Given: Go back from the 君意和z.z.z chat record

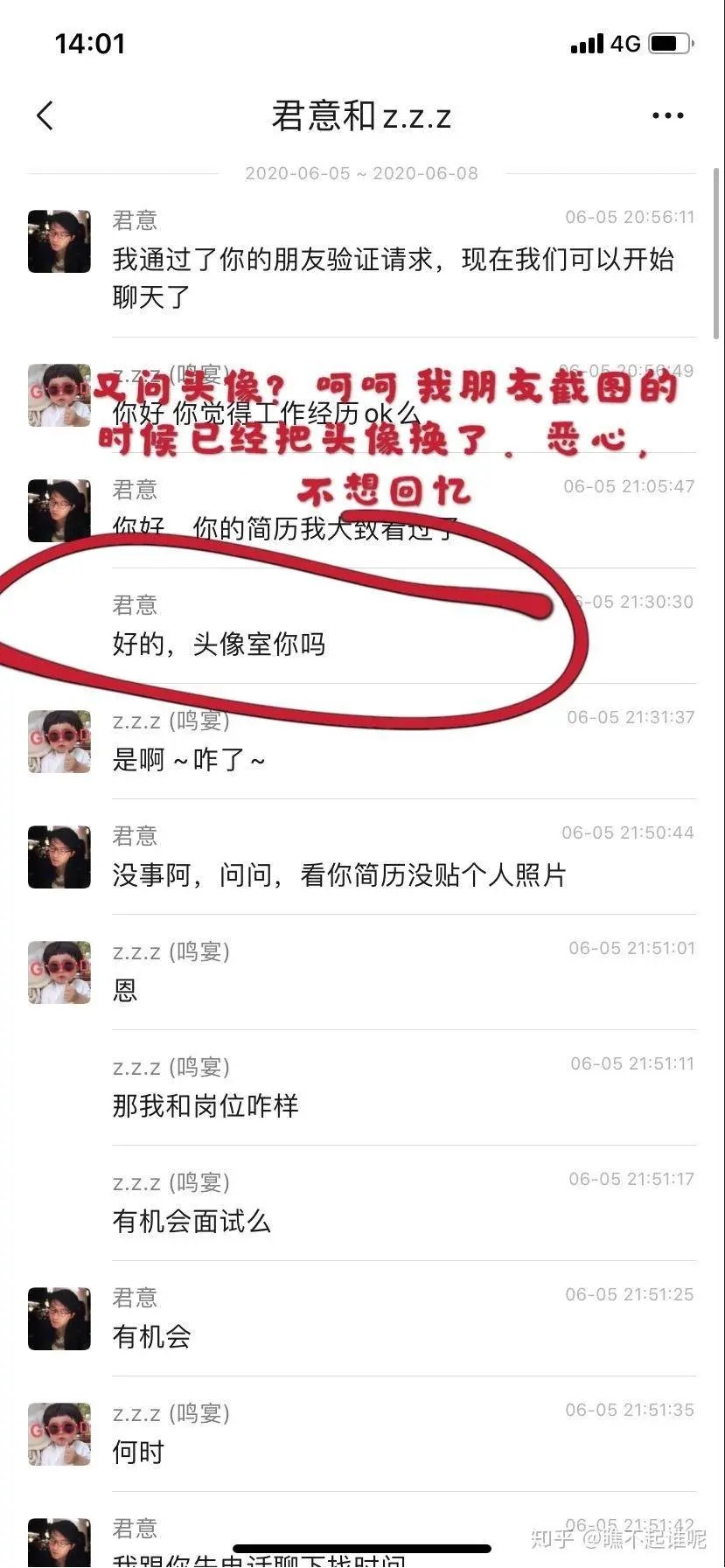Looking at the screenshot, I should tap(45, 115).
